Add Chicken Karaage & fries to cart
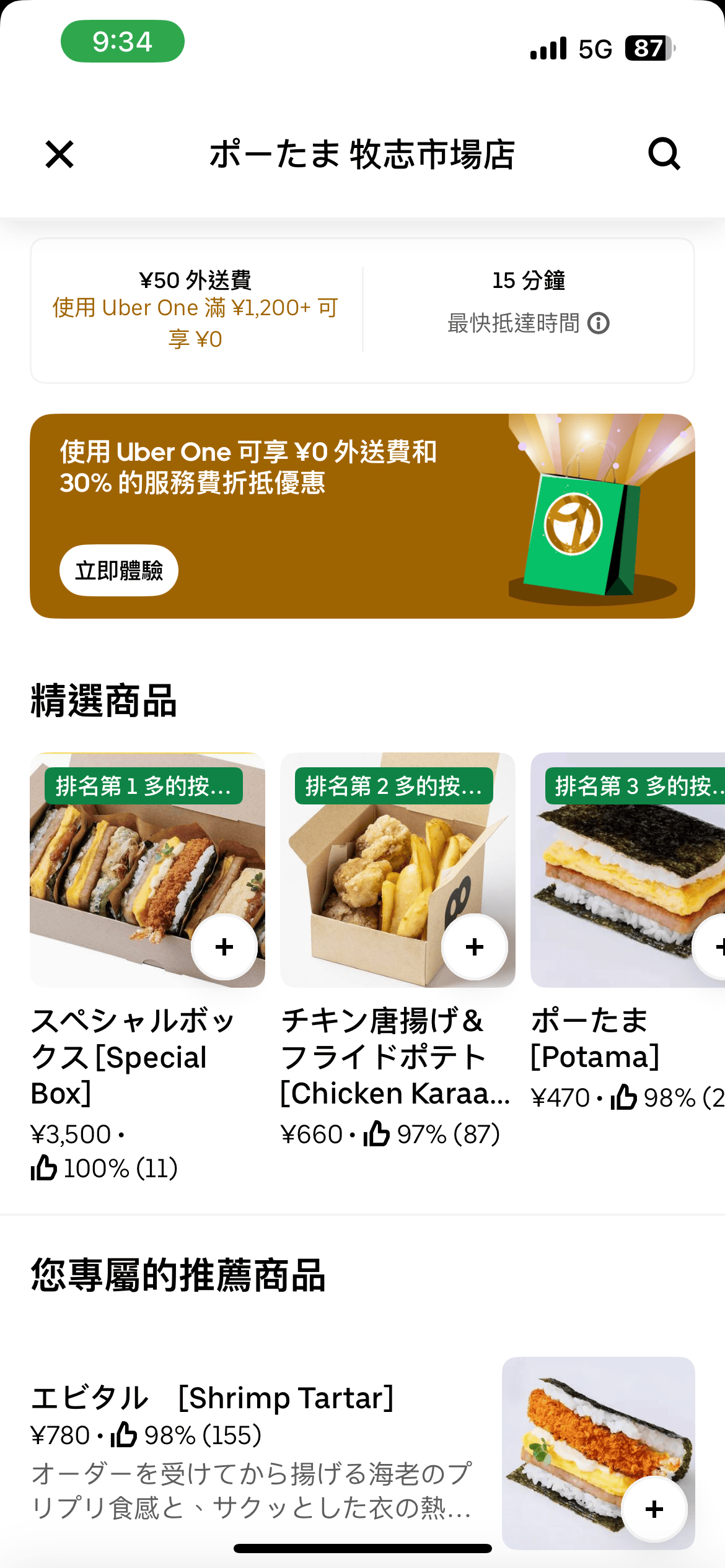Image resolution: width=725 pixels, height=1568 pixels. click(x=475, y=946)
